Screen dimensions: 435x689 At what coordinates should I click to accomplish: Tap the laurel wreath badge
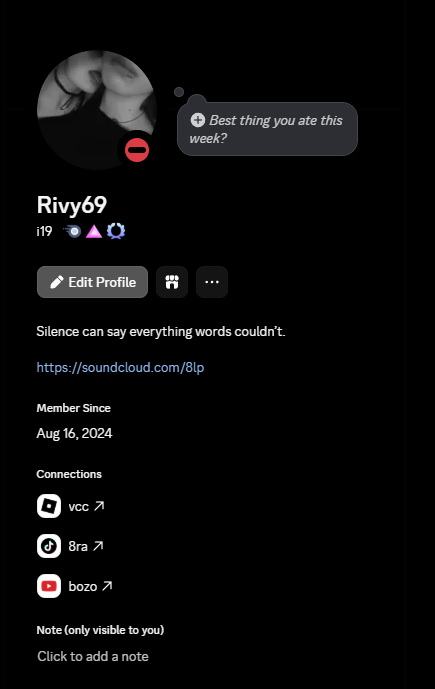(x=116, y=231)
